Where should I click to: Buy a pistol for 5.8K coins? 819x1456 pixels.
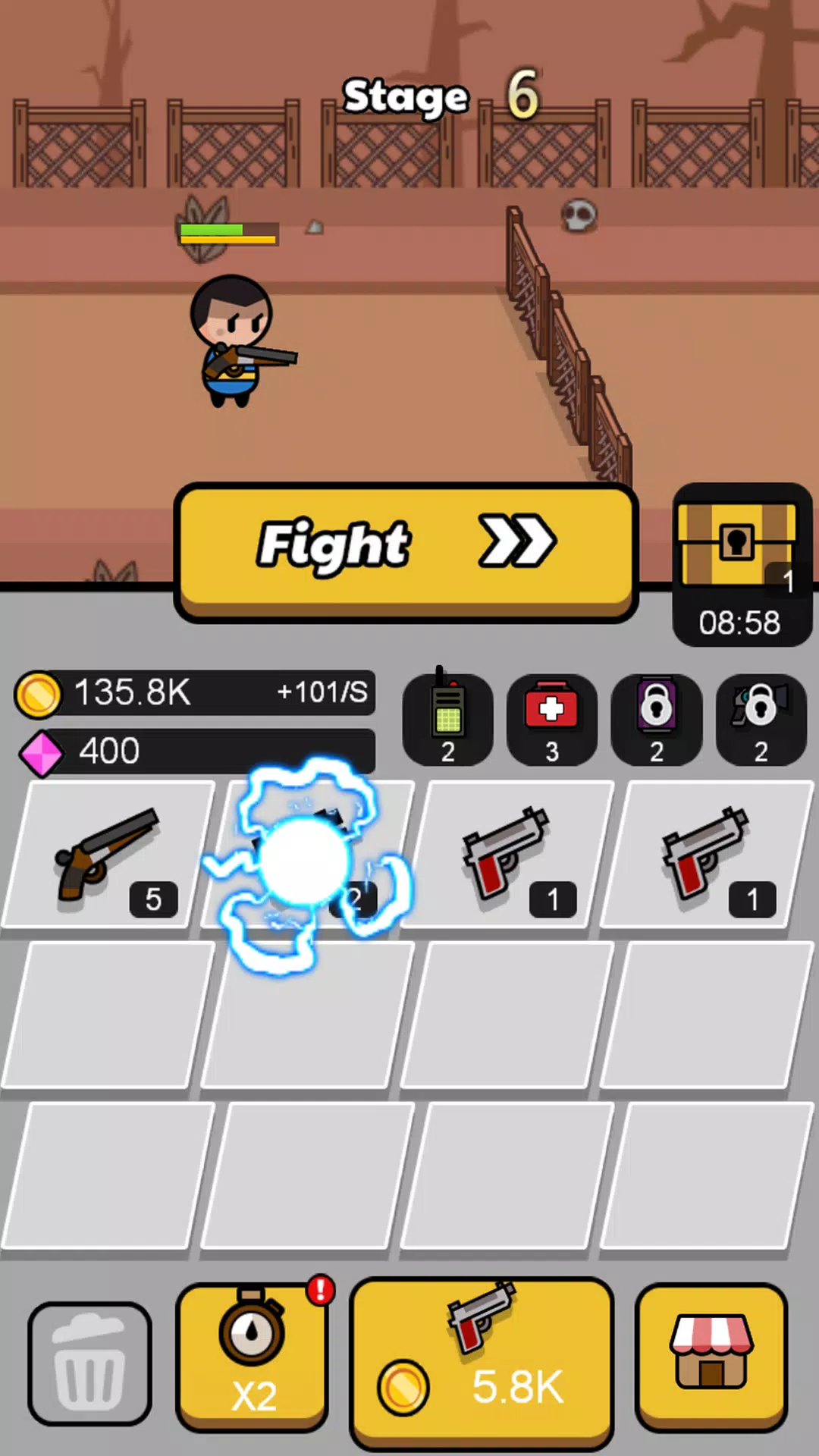pyautogui.click(x=482, y=1361)
